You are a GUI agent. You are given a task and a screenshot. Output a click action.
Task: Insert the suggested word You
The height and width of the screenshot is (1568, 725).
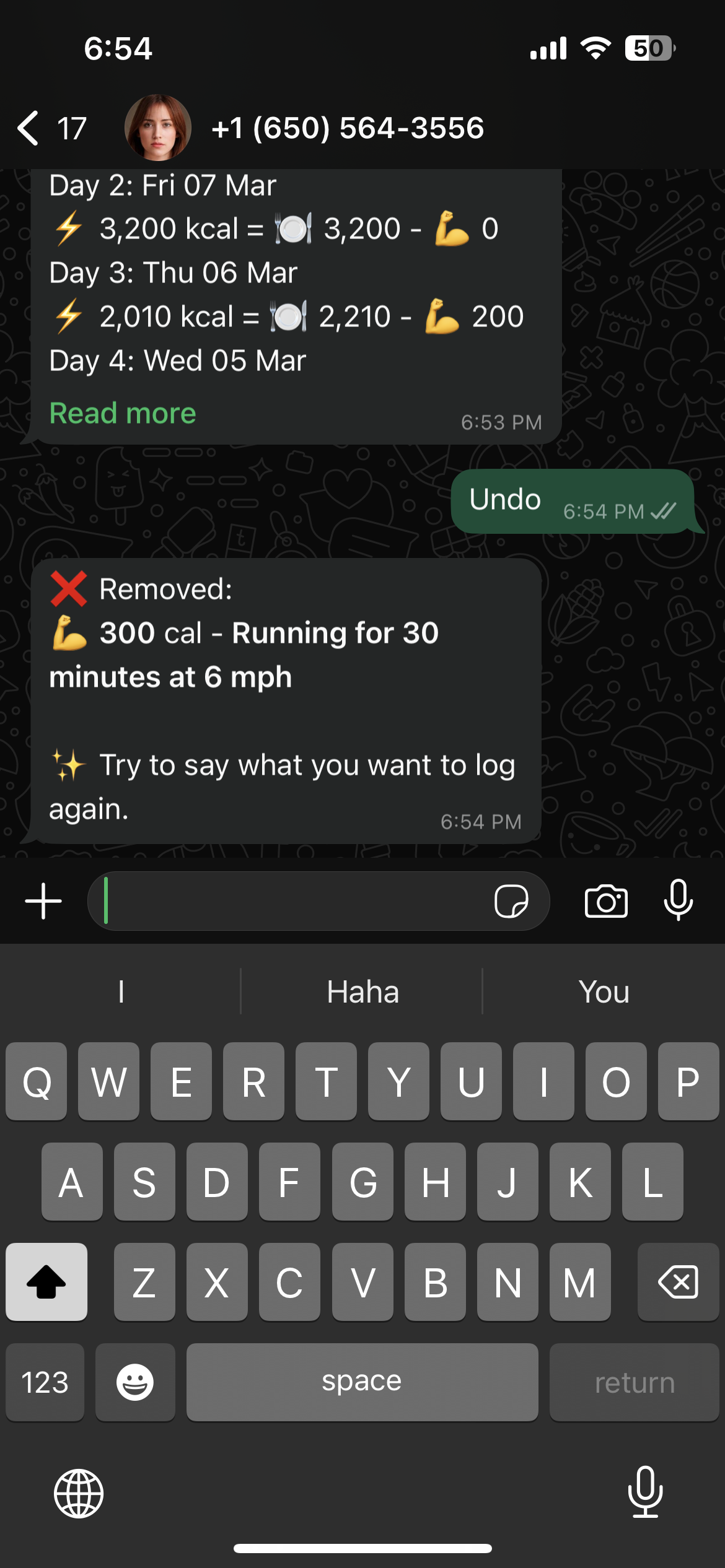(x=604, y=991)
